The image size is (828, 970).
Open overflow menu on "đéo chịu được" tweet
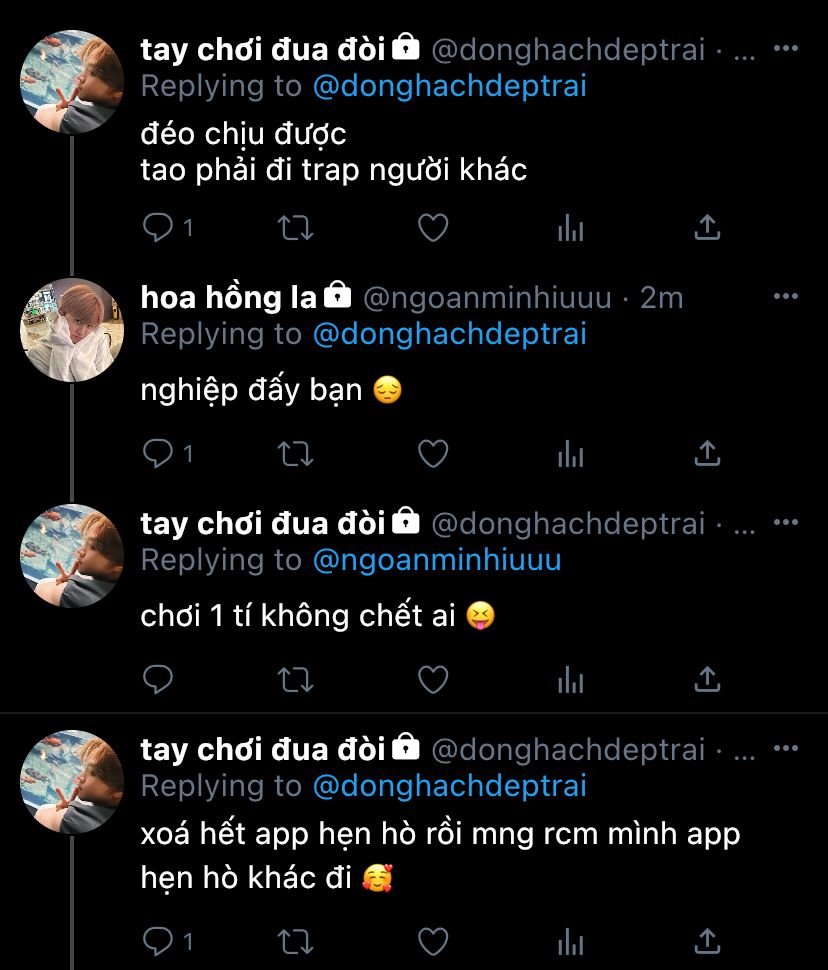pyautogui.click(x=786, y=48)
